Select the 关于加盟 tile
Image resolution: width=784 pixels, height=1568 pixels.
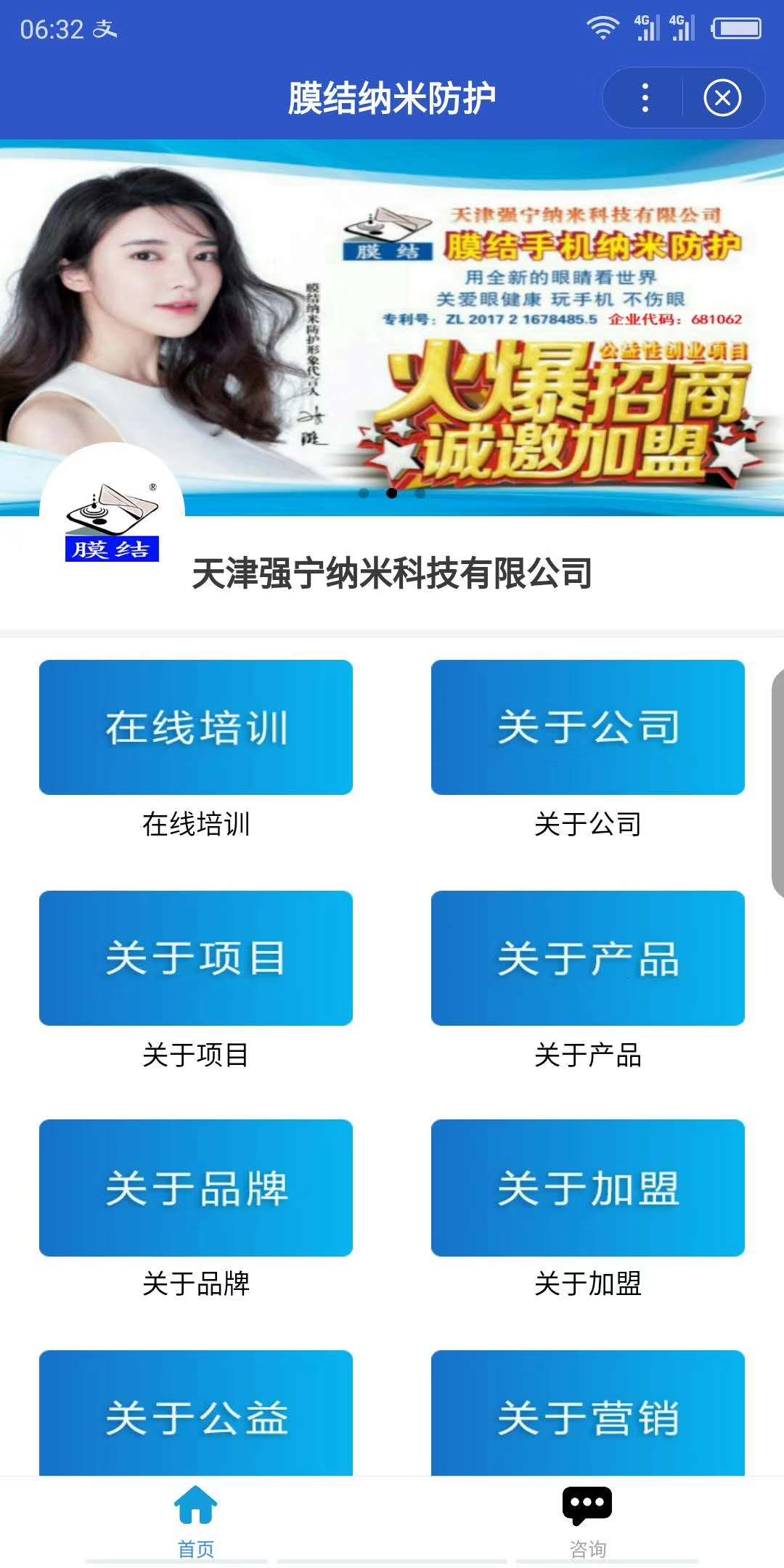tap(588, 1188)
